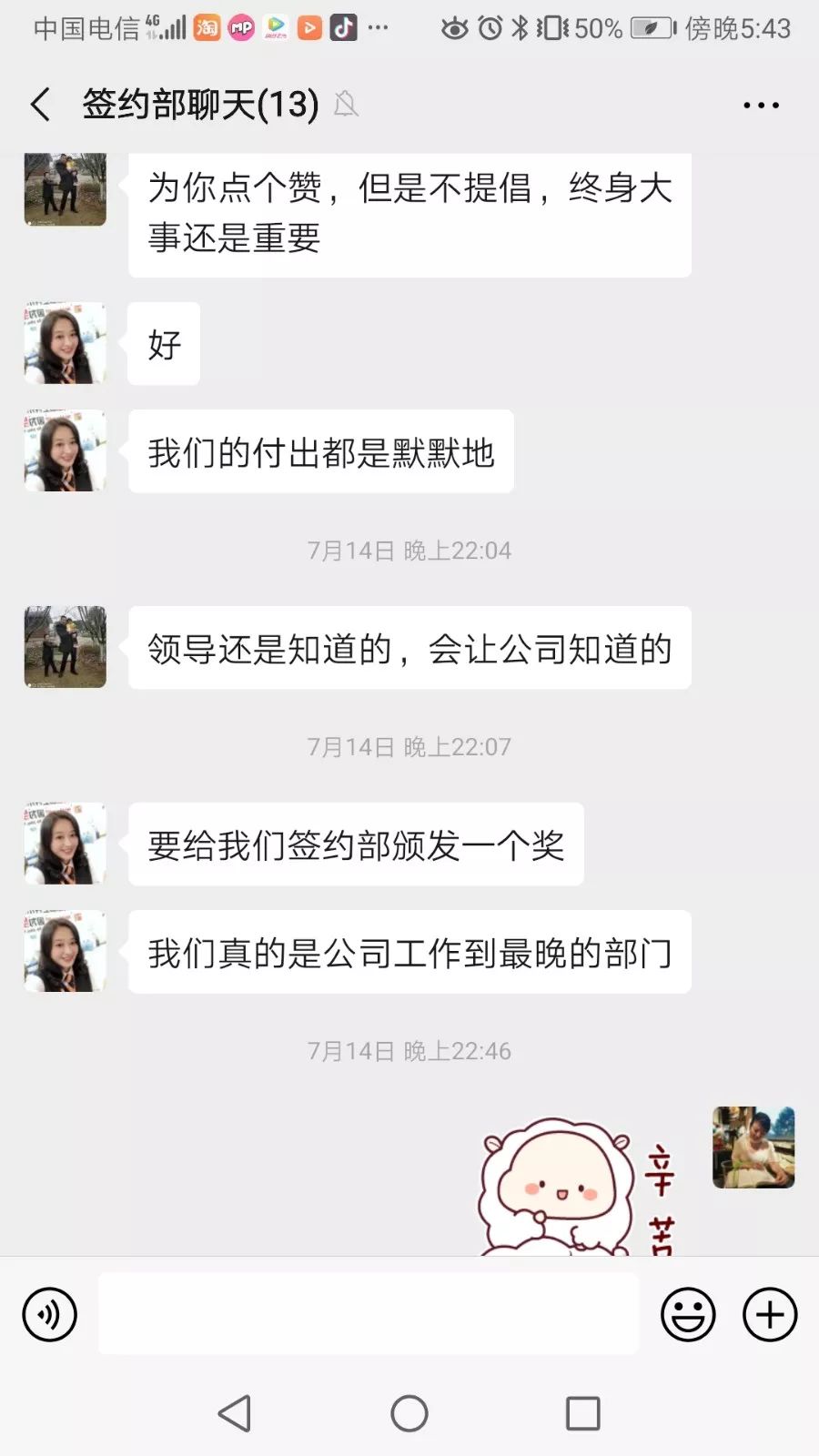The width and height of the screenshot is (819, 1456).
Task: Open the emoji picker
Action: click(688, 1314)
